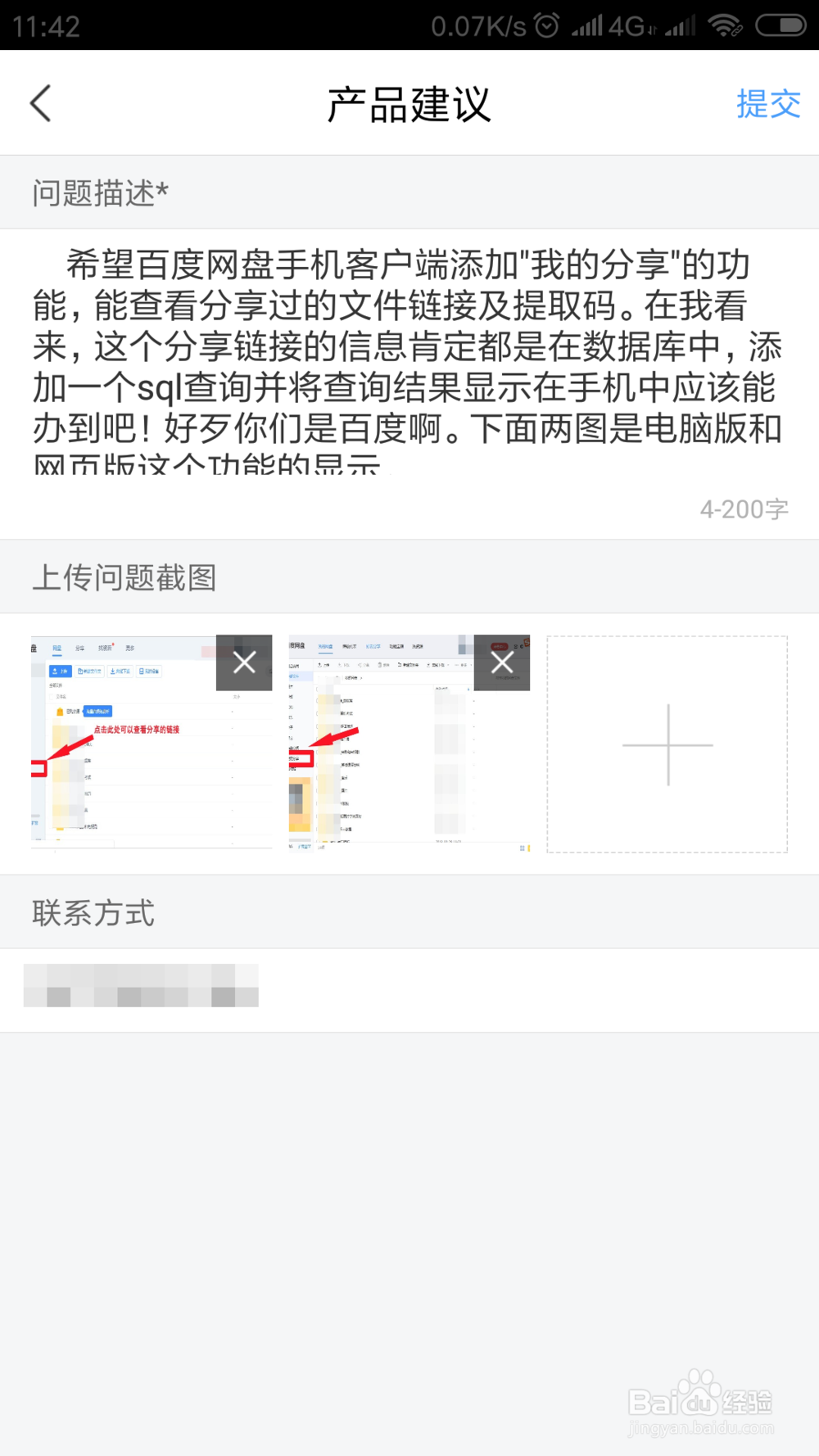Viewport: 819px width, 1456px height.
Task: Tap the 上传问题截图 section header
Action: point(124,577)
